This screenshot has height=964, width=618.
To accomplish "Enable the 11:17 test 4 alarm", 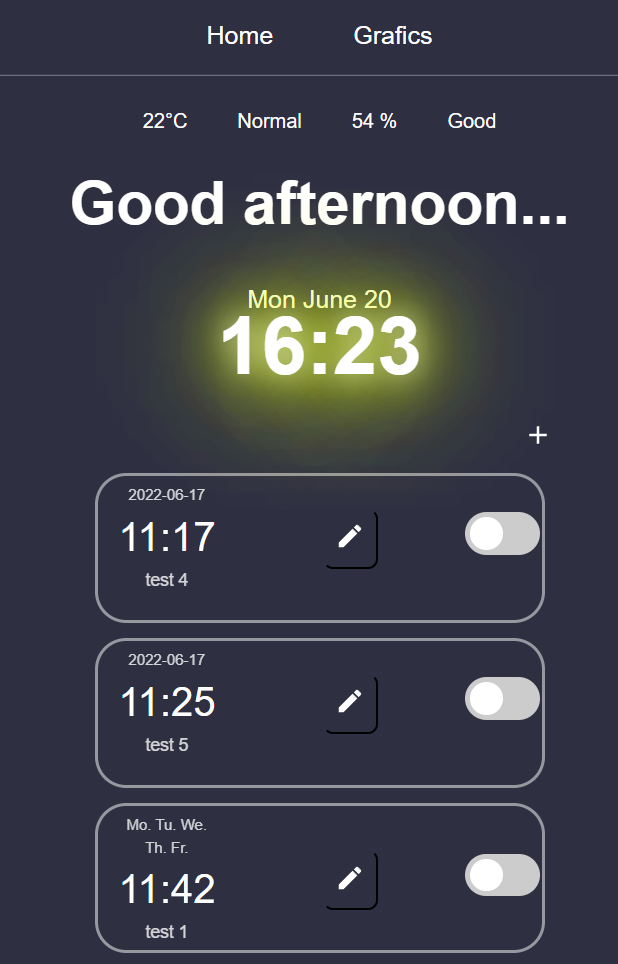I will [502, 534].
